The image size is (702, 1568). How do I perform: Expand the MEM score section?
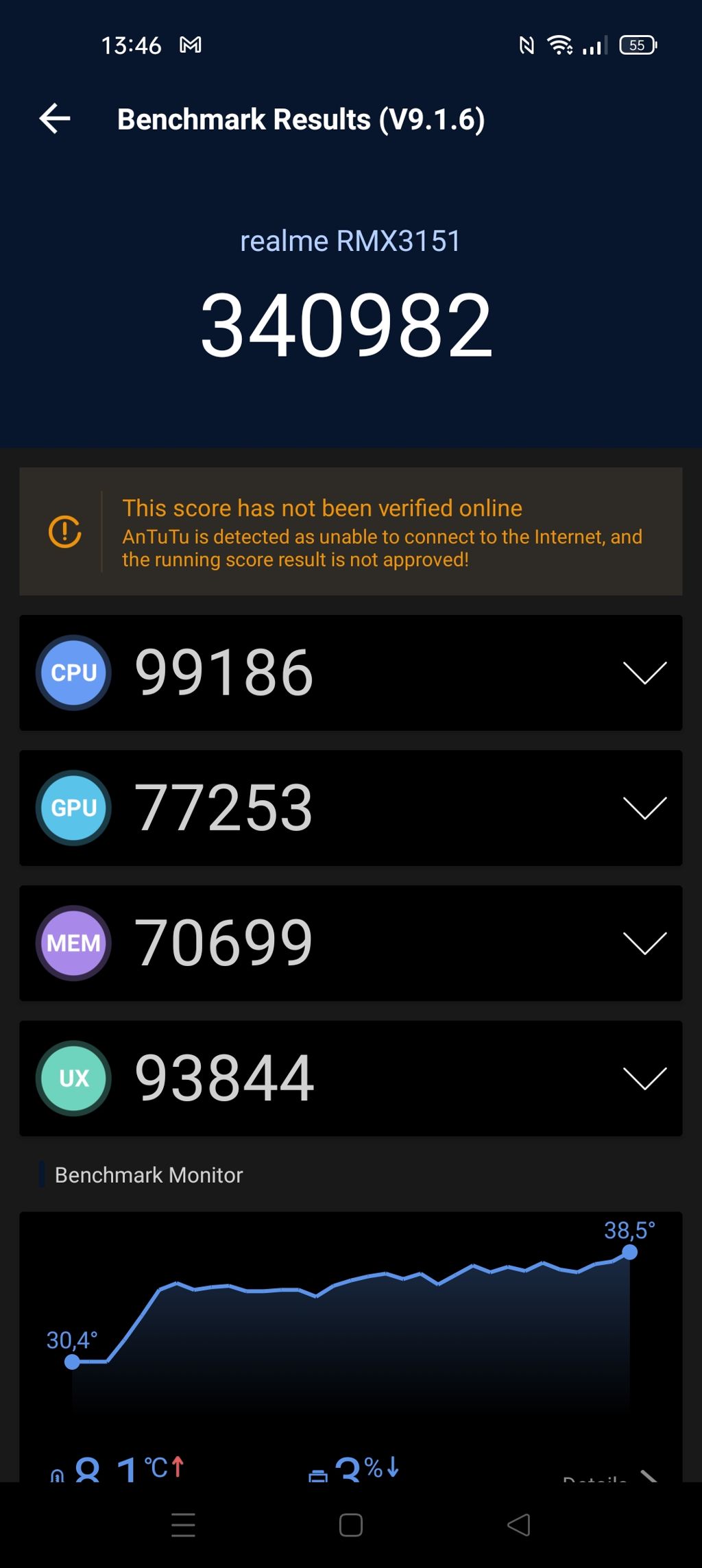pos(644,943)
